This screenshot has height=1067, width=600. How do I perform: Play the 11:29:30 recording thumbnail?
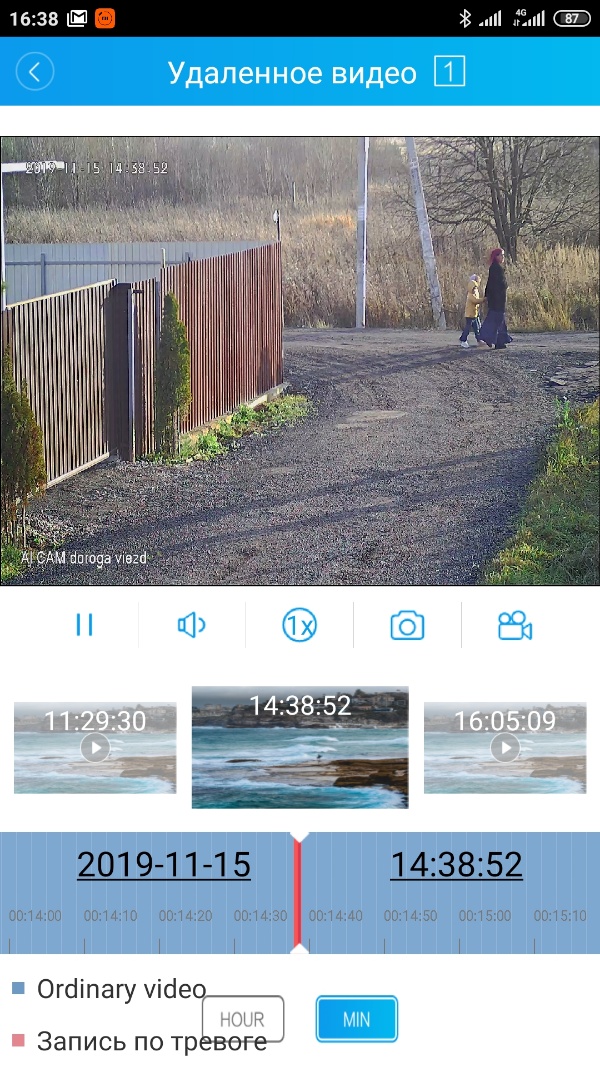pyautogui.click(x=95, y=748)
